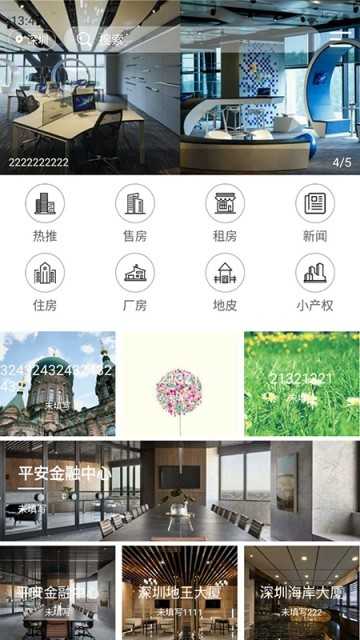
Task: Go to the 售房 homes for sale section
Action: tap(135, 213)
